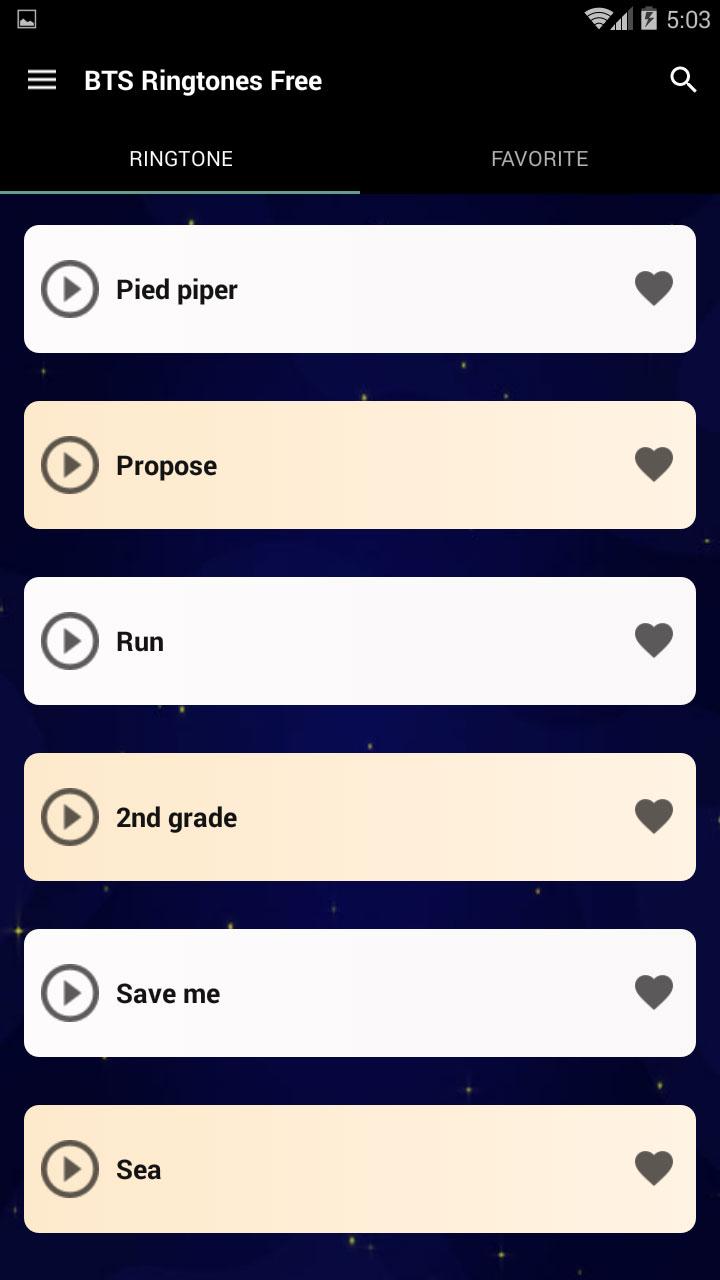Heart the Run ringtone

click(654, 641)
